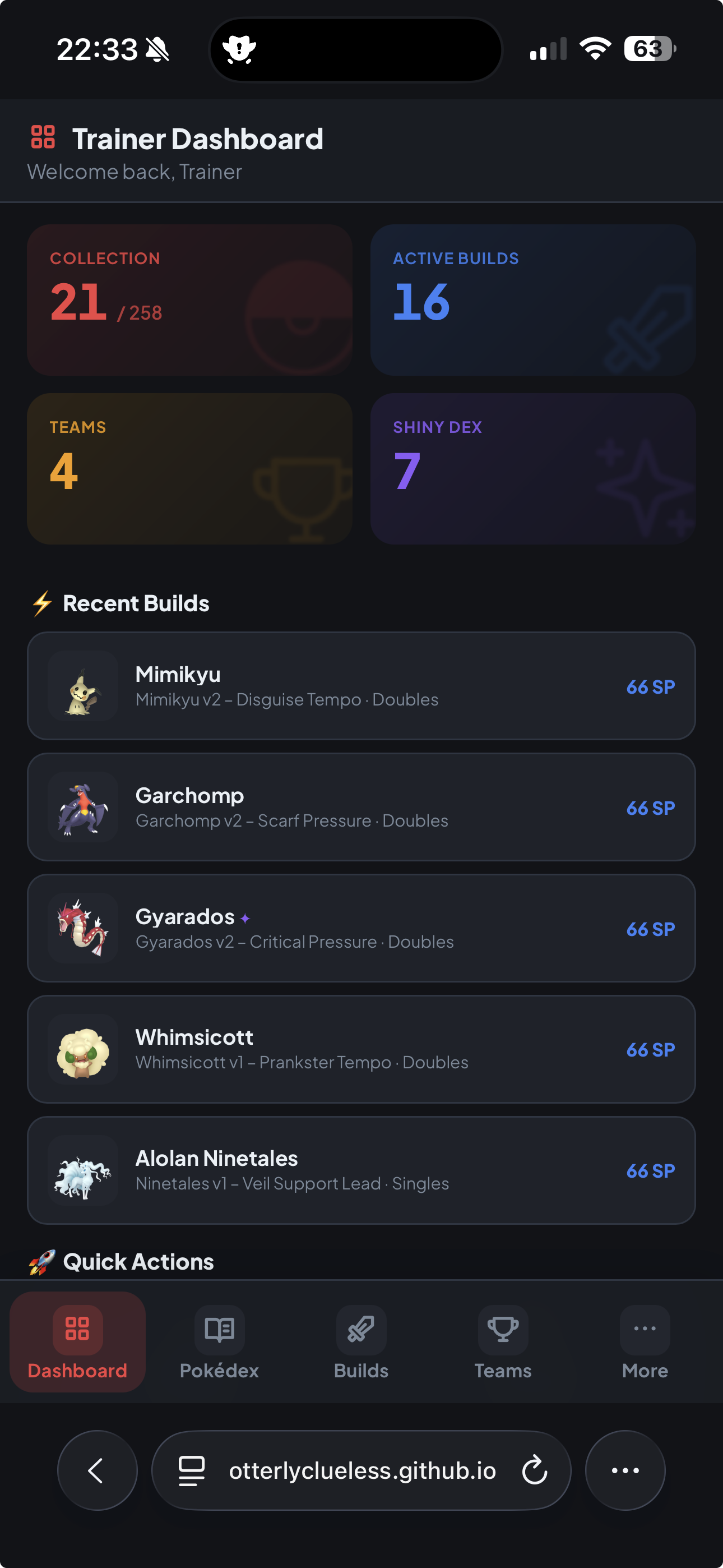The height and width of the screenshot is (1568, 723).
Task: Open the browser overflow menu
Action: [625, 1470]
